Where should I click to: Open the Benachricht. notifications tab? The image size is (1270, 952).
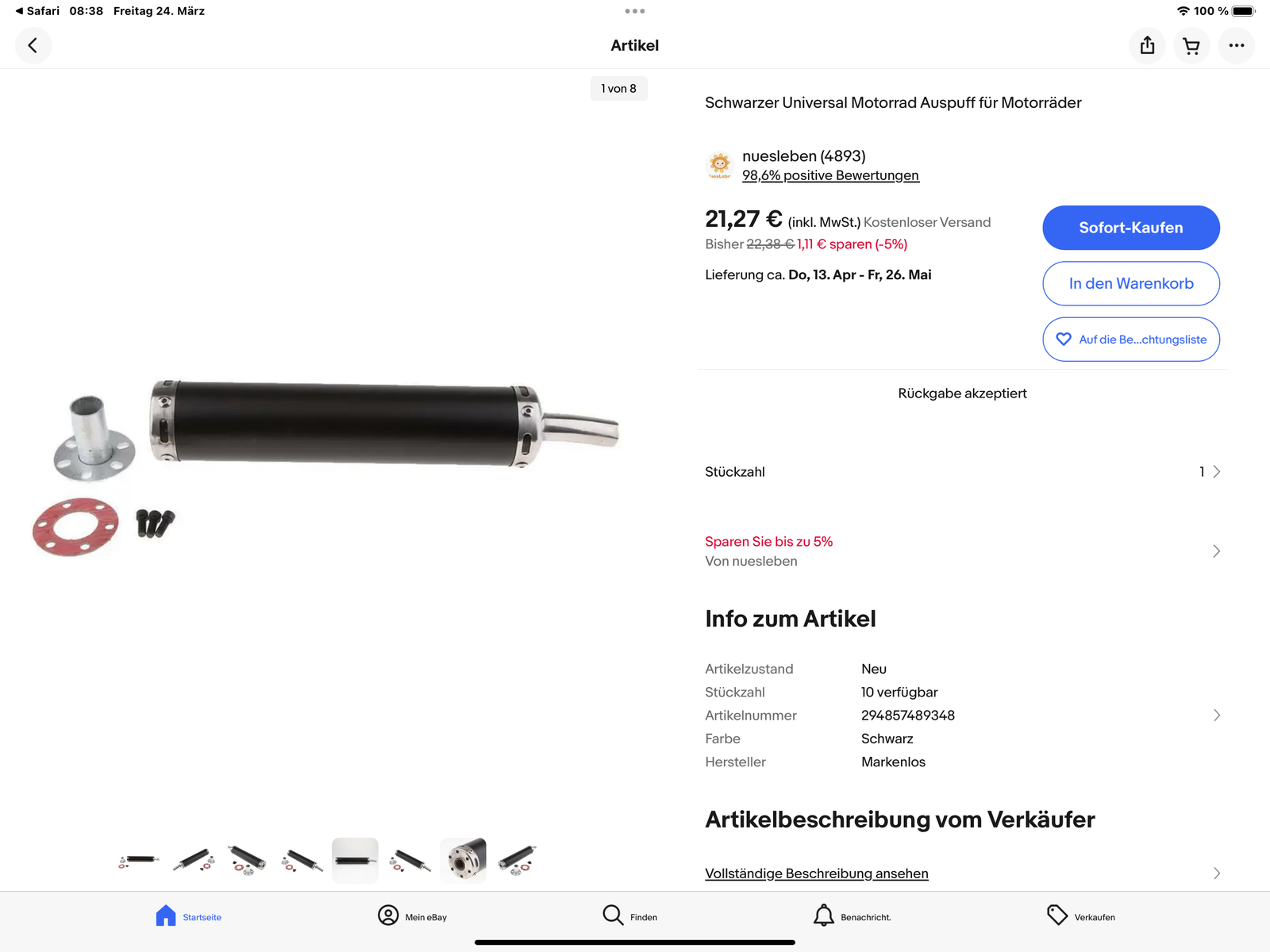852,916
